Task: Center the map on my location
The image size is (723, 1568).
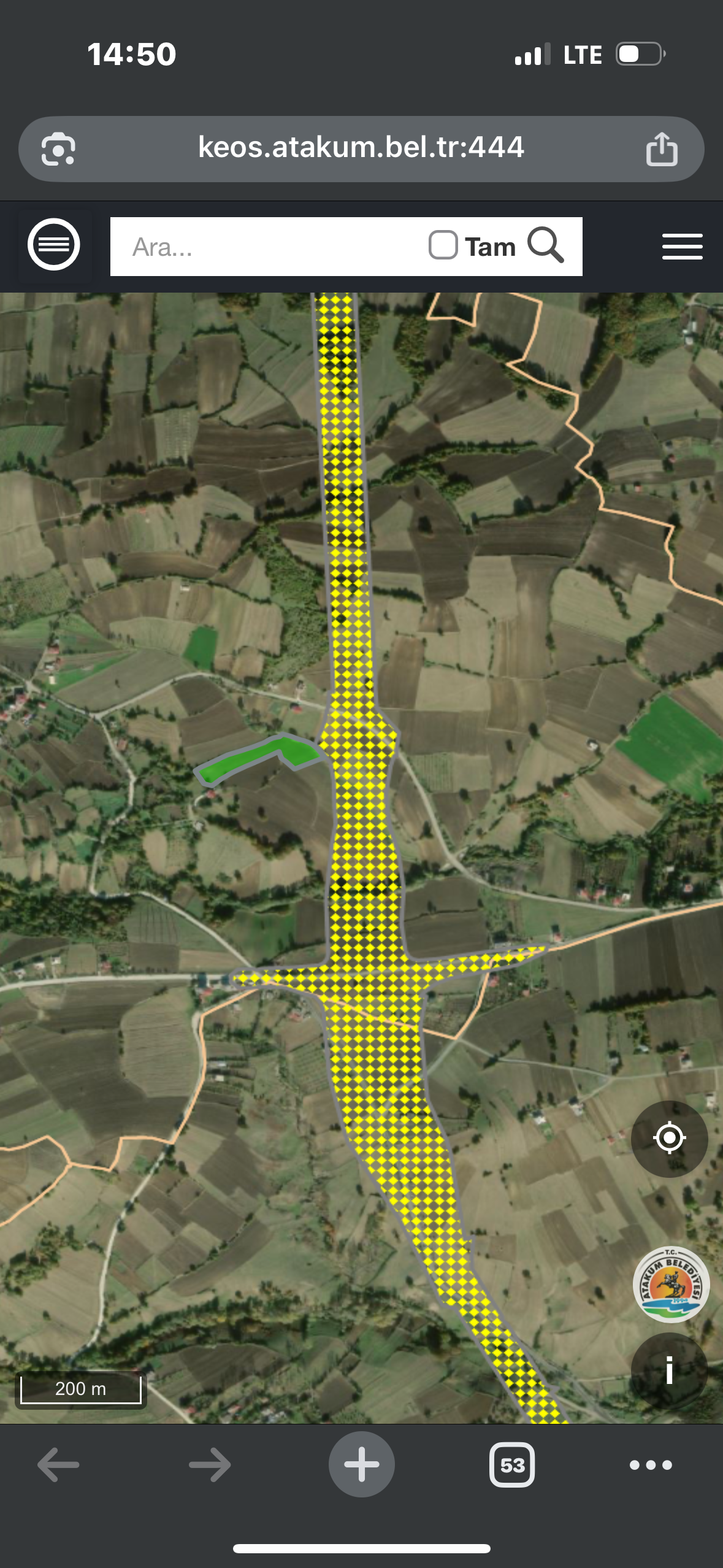Action: coord(669,1139)
